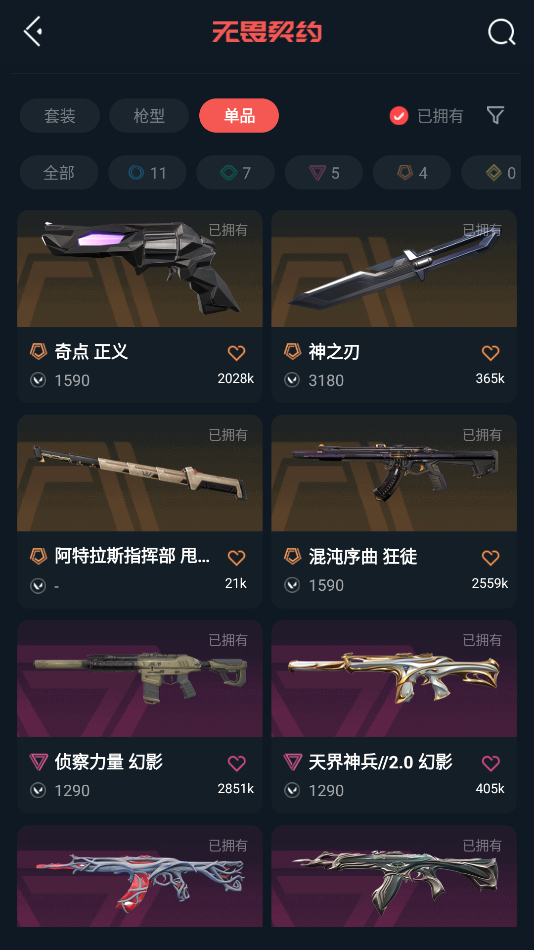Uncheck the 已拥有 checkbox

click(x=399, y=115)
